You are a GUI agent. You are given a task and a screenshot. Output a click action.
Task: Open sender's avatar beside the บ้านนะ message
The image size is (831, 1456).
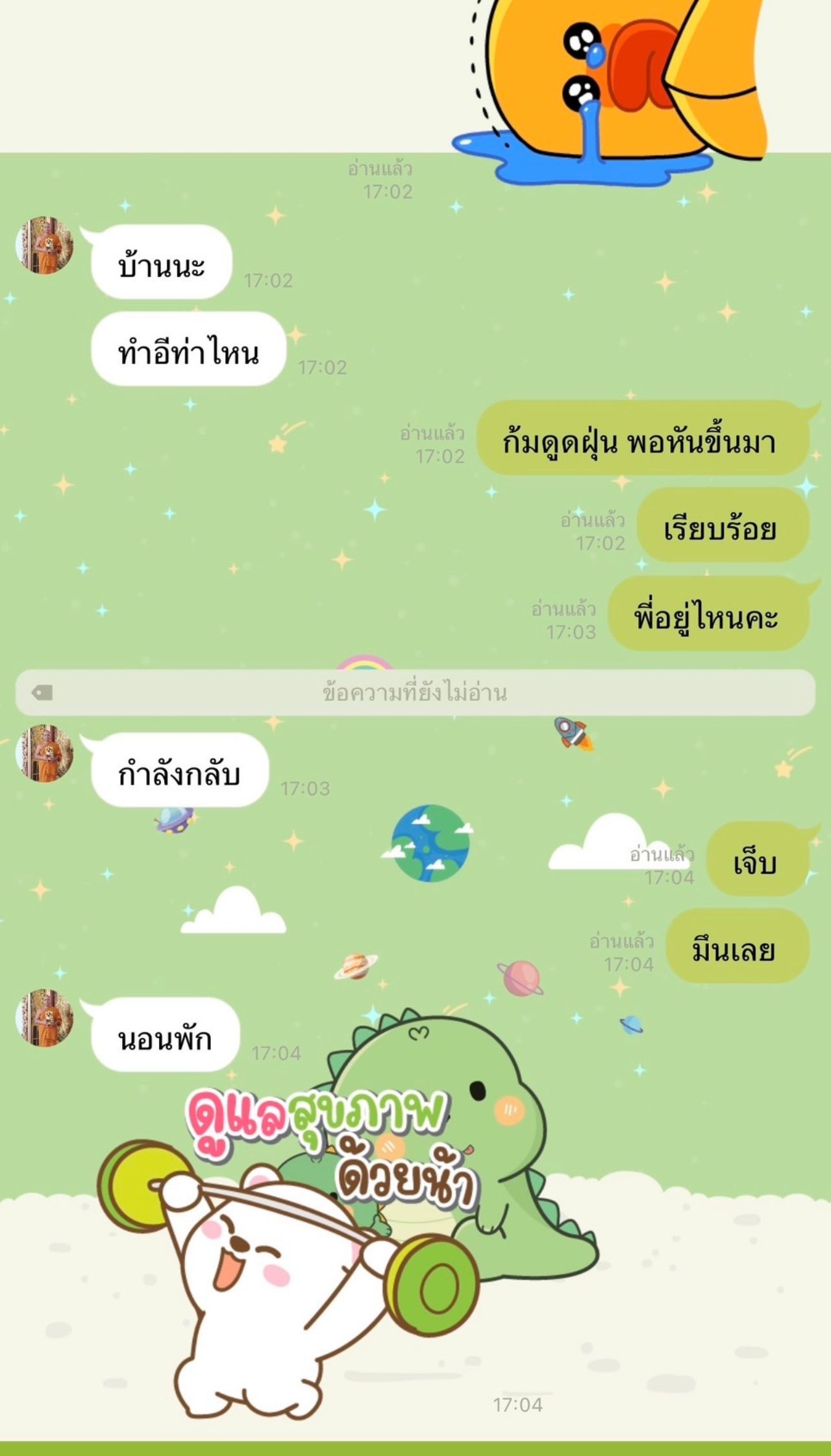[44, 245]
